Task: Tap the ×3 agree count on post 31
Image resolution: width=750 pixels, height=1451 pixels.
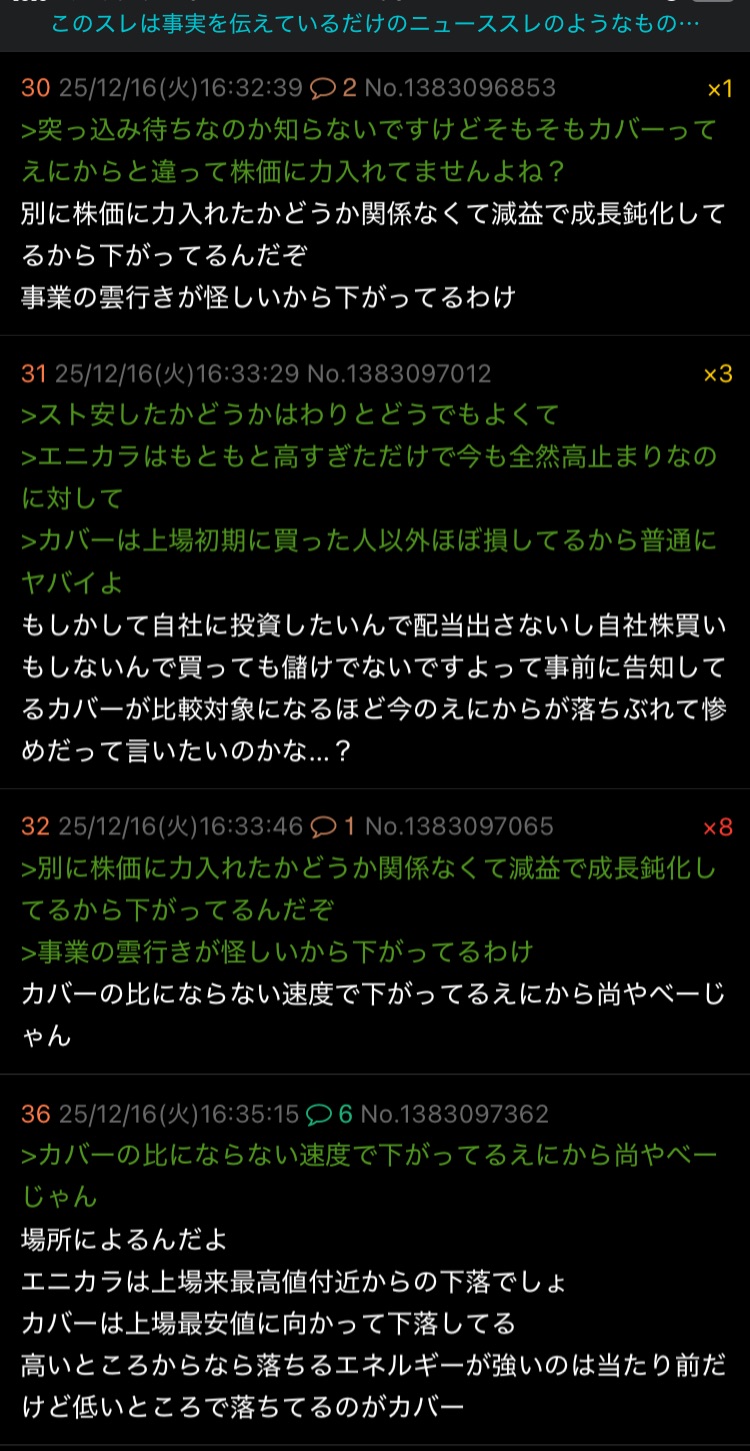Action: click(x=717, y=375)
